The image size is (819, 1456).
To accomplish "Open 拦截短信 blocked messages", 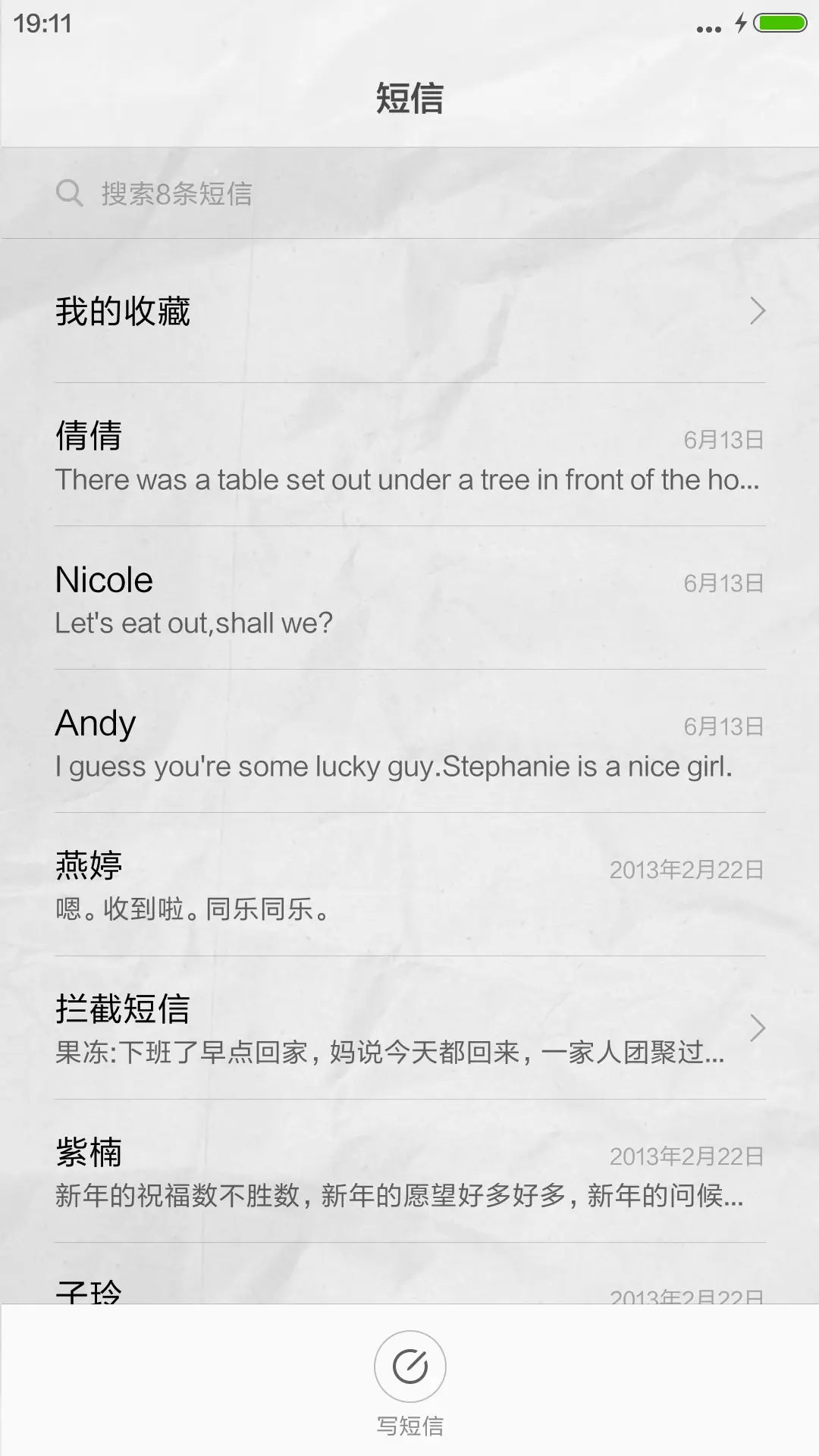I will (409, 1028).
